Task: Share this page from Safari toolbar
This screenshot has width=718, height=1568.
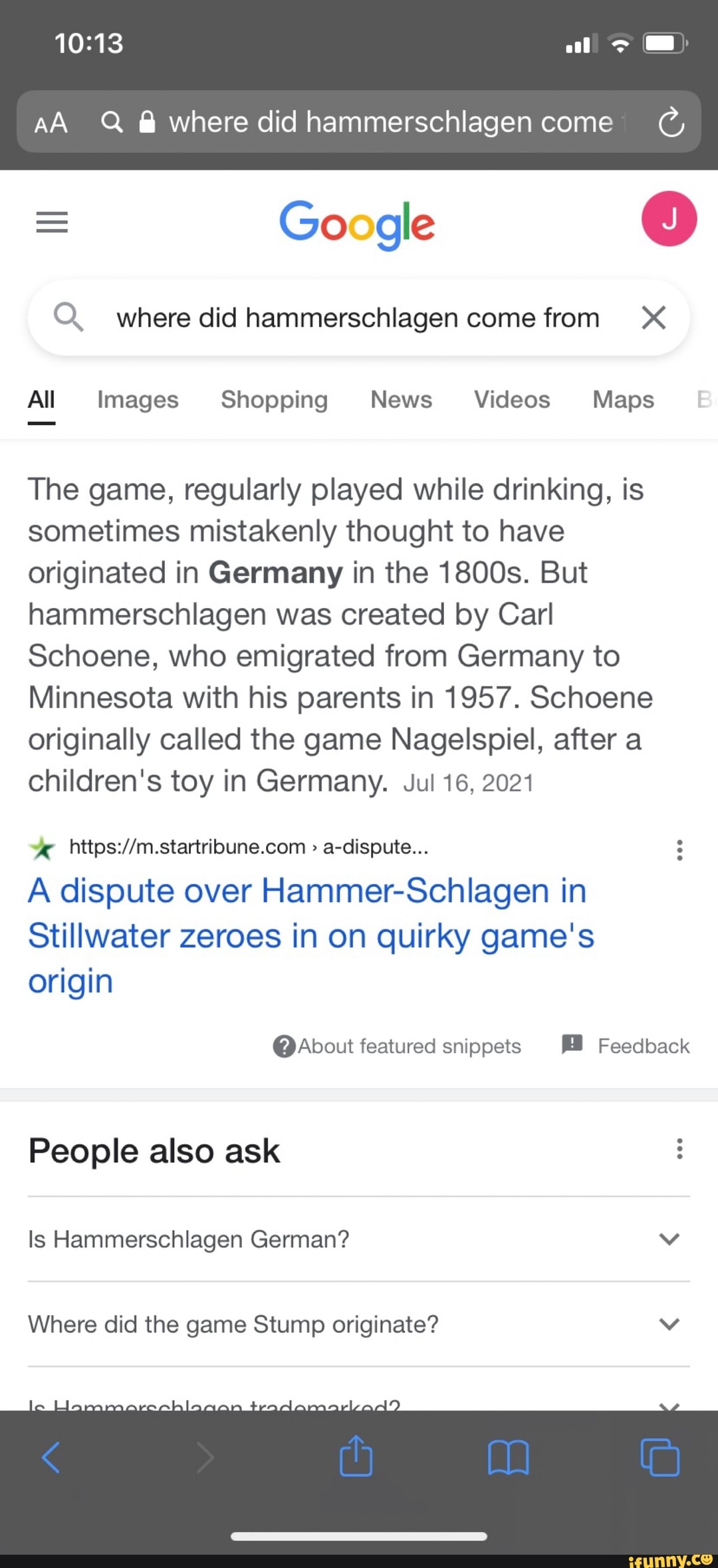Action: (356, 1457)
